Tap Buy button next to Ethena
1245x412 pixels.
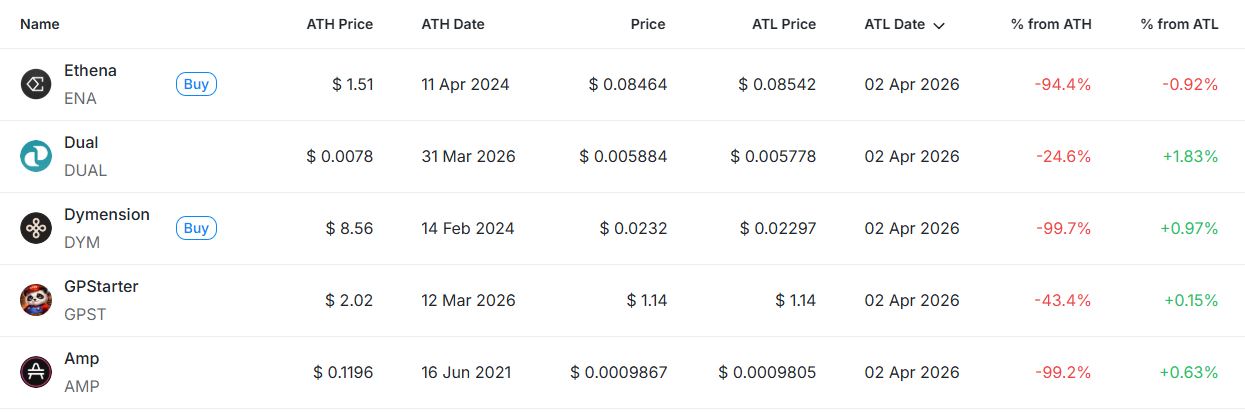pos(196,84)
